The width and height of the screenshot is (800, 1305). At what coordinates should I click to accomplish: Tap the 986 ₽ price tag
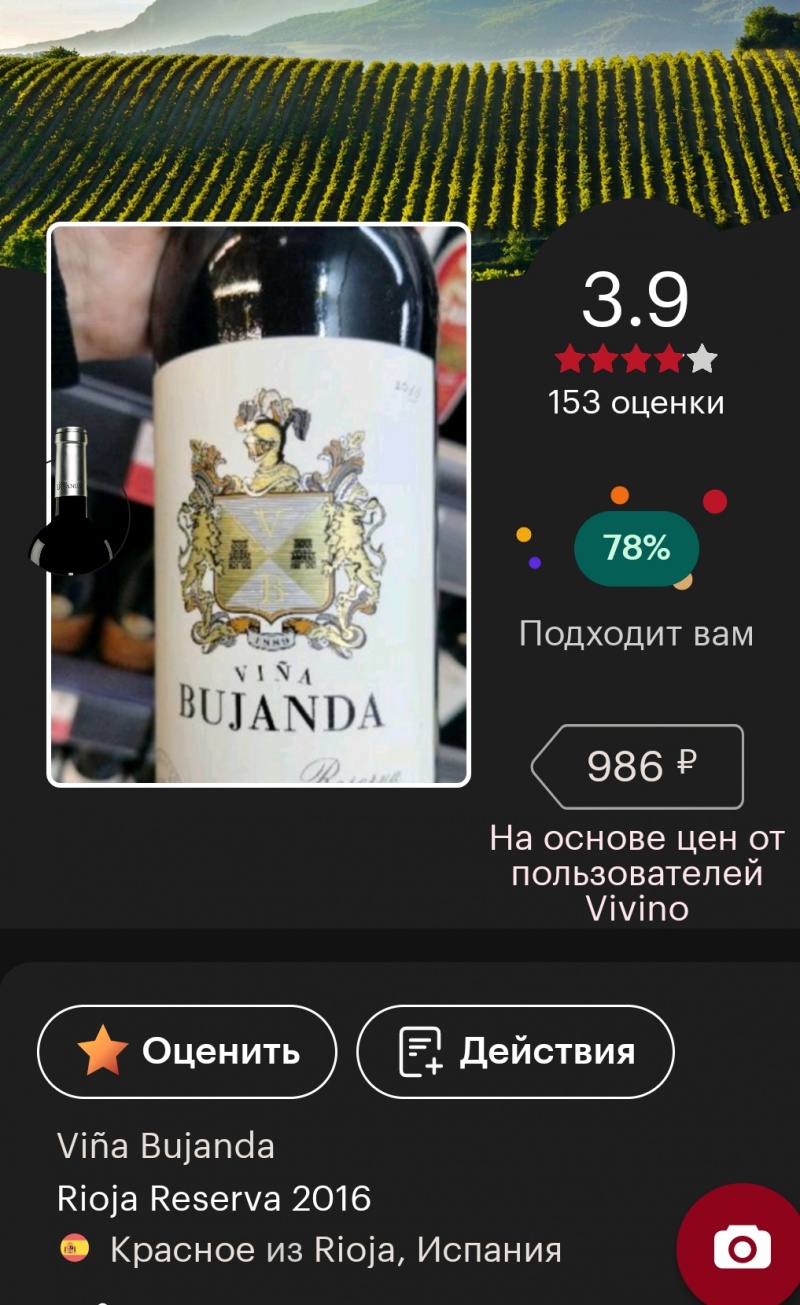click(640, 767)
